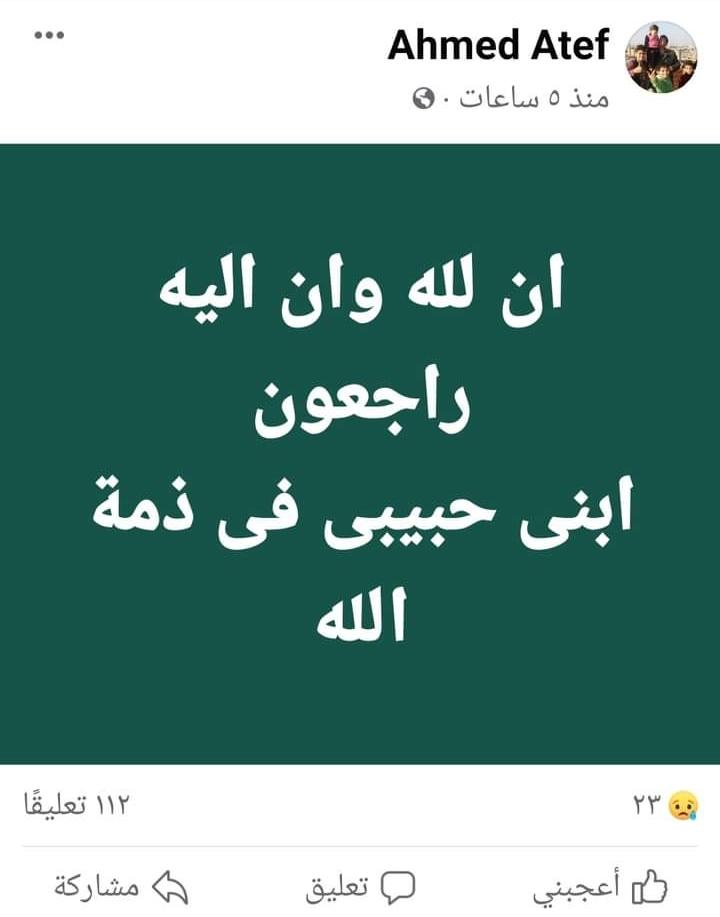Image resolution: width=720 pixels, height=917 pixels.
Task: Share the post using مشاركة
Action: pyautogui.click(x=121, y=885)
